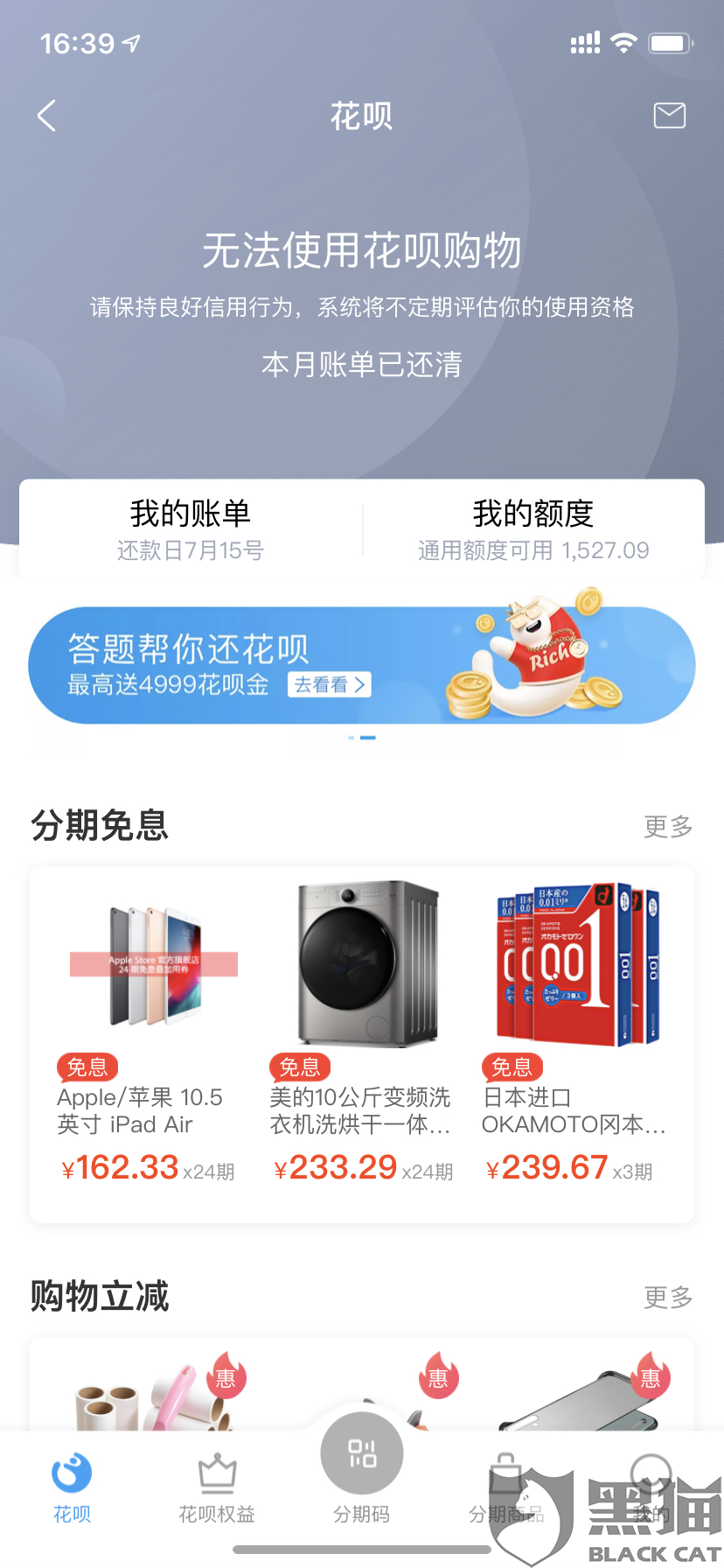Switch to the 花呗权益 tab
The image size is (724, 1568).
[x=217, y=1487]
